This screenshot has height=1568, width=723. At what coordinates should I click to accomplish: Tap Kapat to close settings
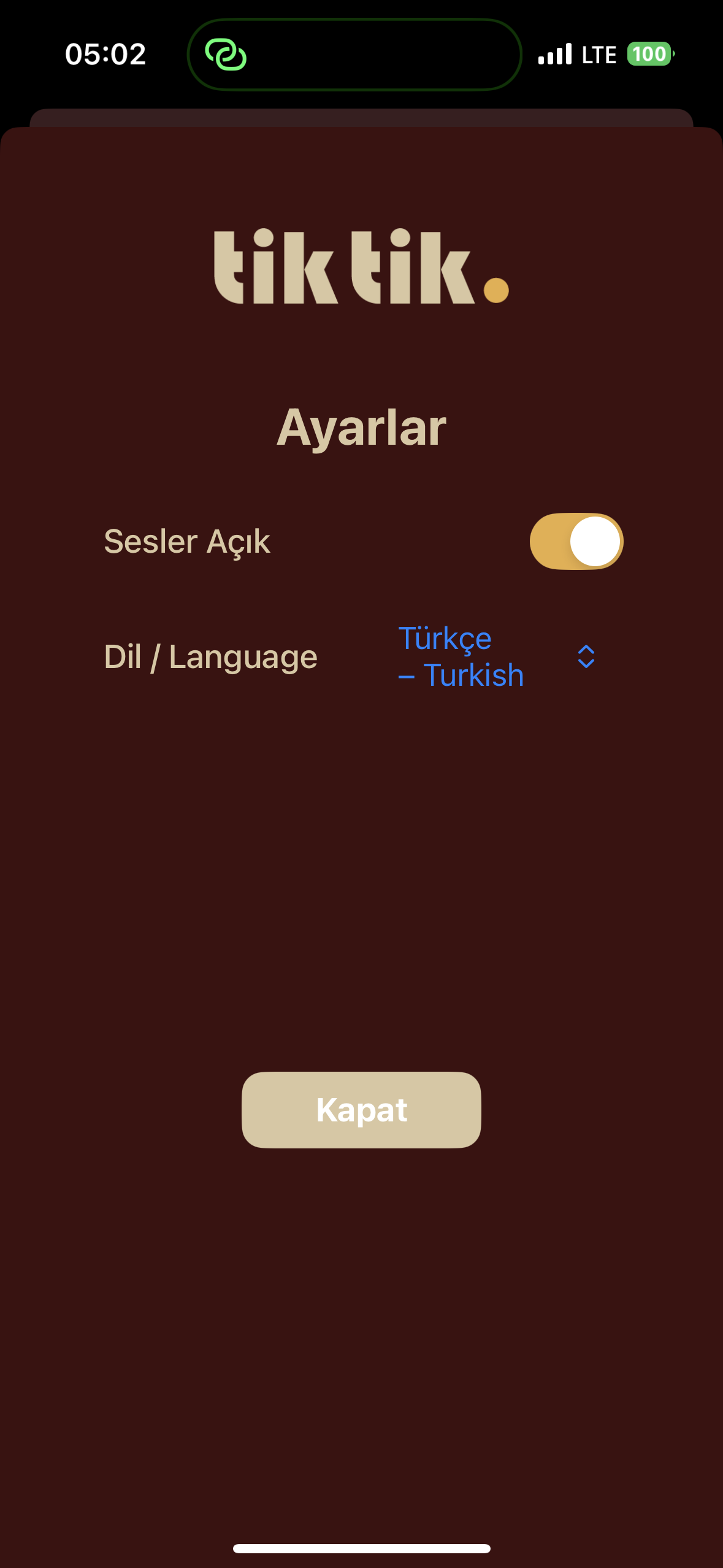click(361, 1110)
